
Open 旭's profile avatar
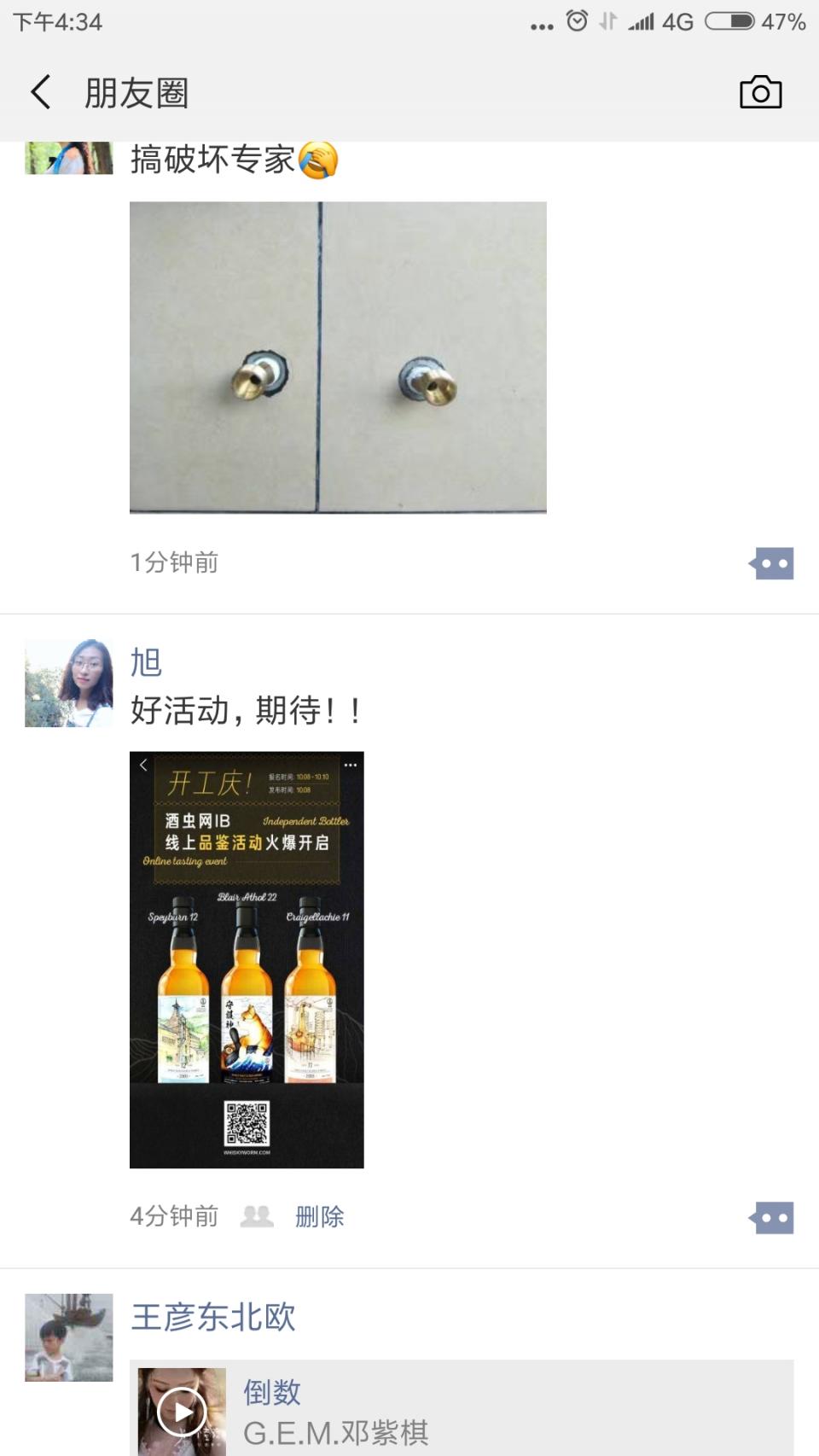(x=68, y=683)
